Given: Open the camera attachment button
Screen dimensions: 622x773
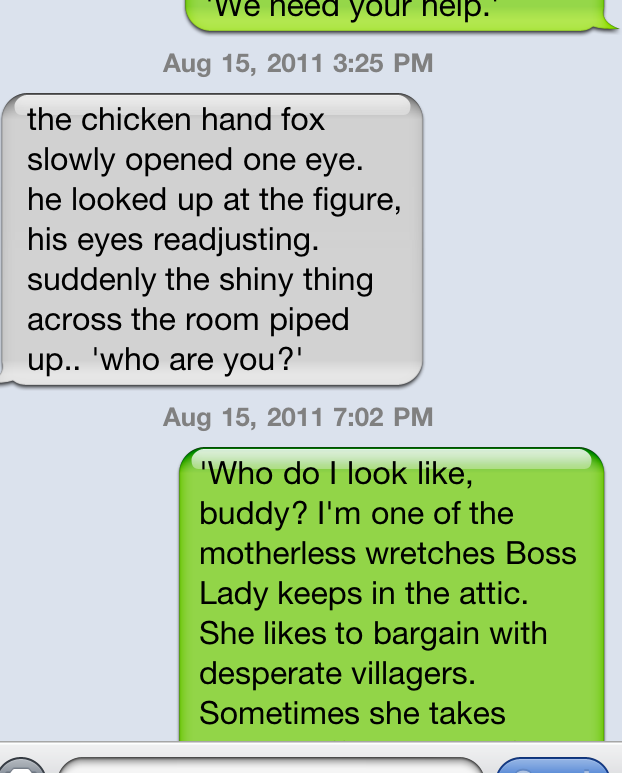Looking at the screenshot, I should pos(20,767).
